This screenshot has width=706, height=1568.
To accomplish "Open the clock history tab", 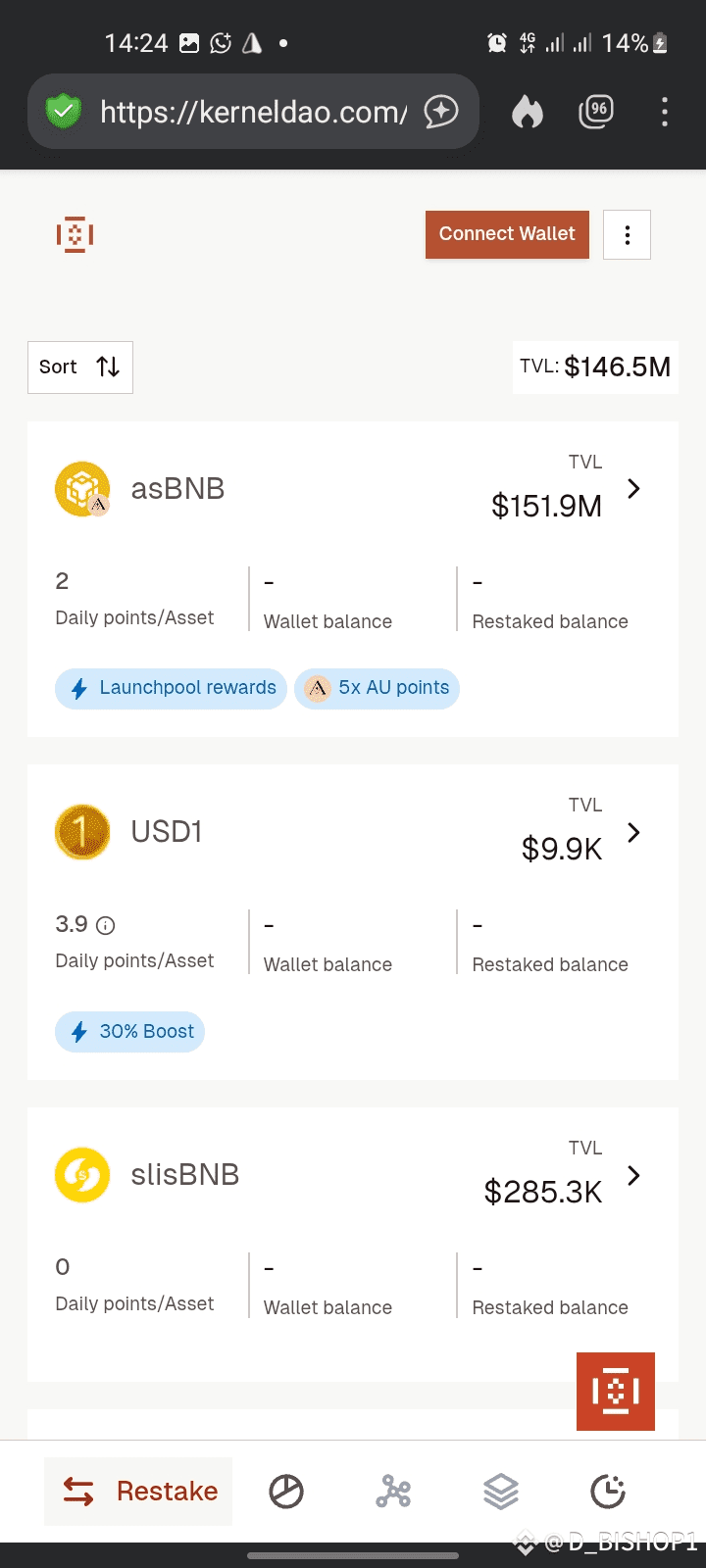I will click(x=608, y=1492).
